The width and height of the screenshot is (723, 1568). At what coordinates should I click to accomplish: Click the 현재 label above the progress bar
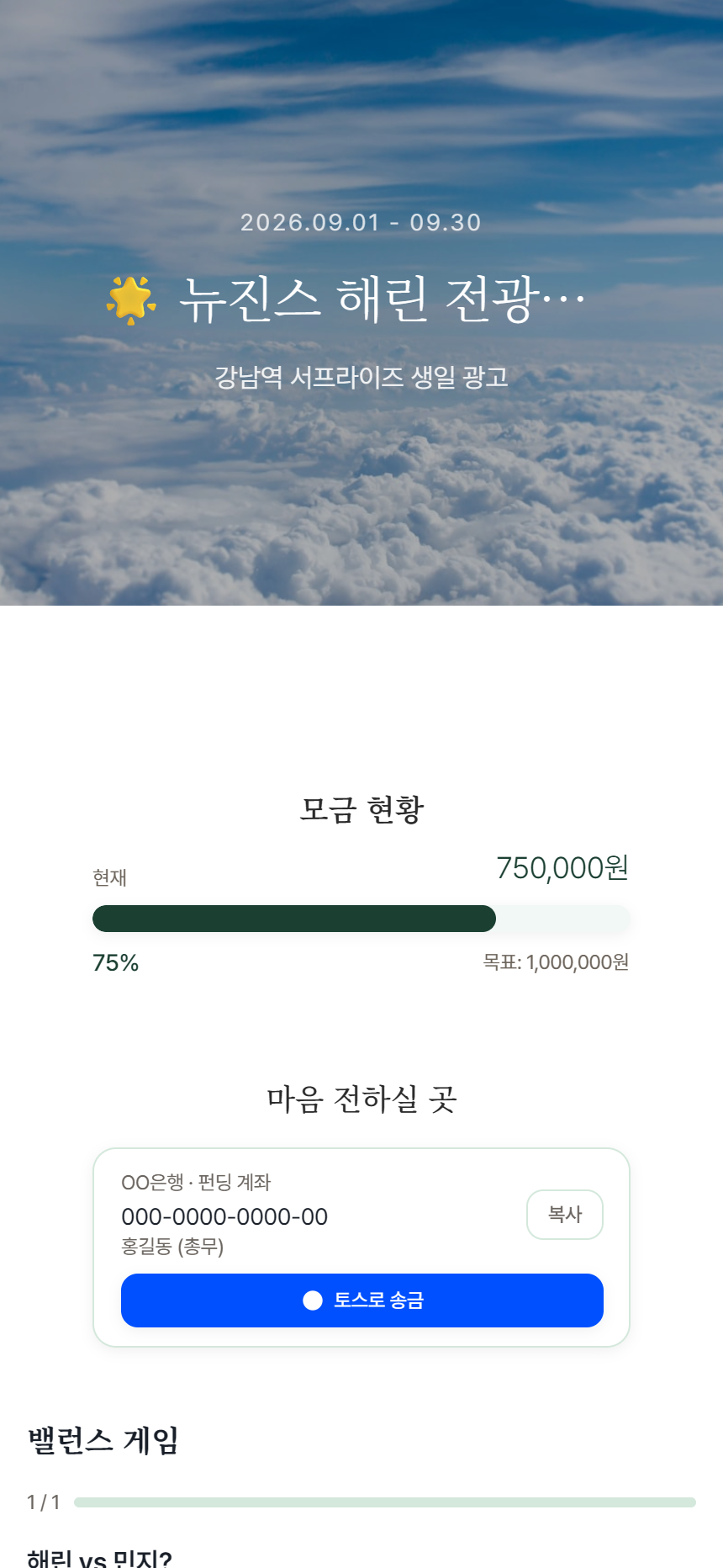[x=109, y=878]
